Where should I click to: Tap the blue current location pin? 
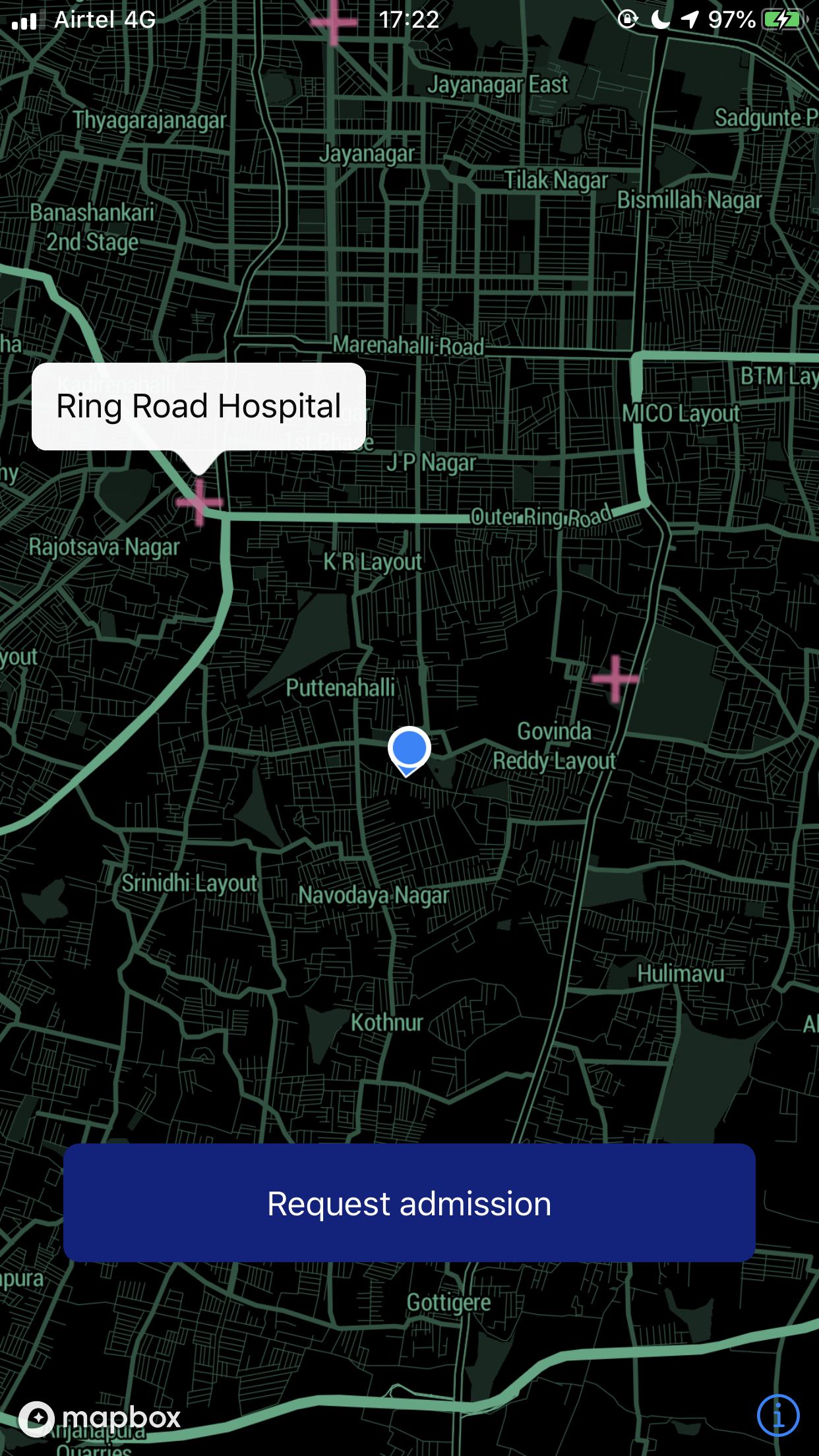pyautogui.click(x=409, y=751)
